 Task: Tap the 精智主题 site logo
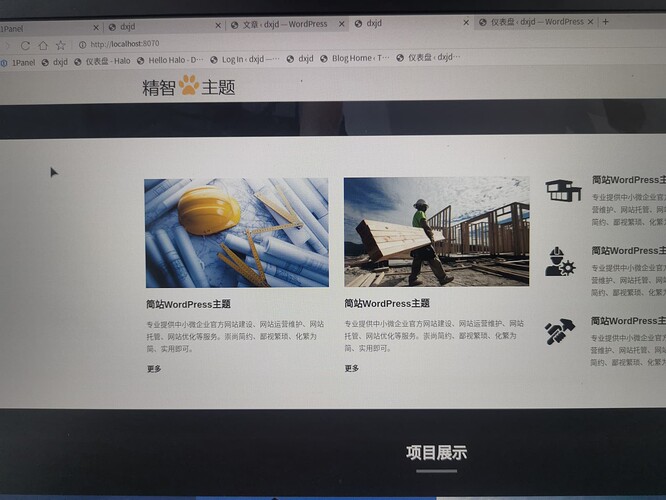point(188,87)
